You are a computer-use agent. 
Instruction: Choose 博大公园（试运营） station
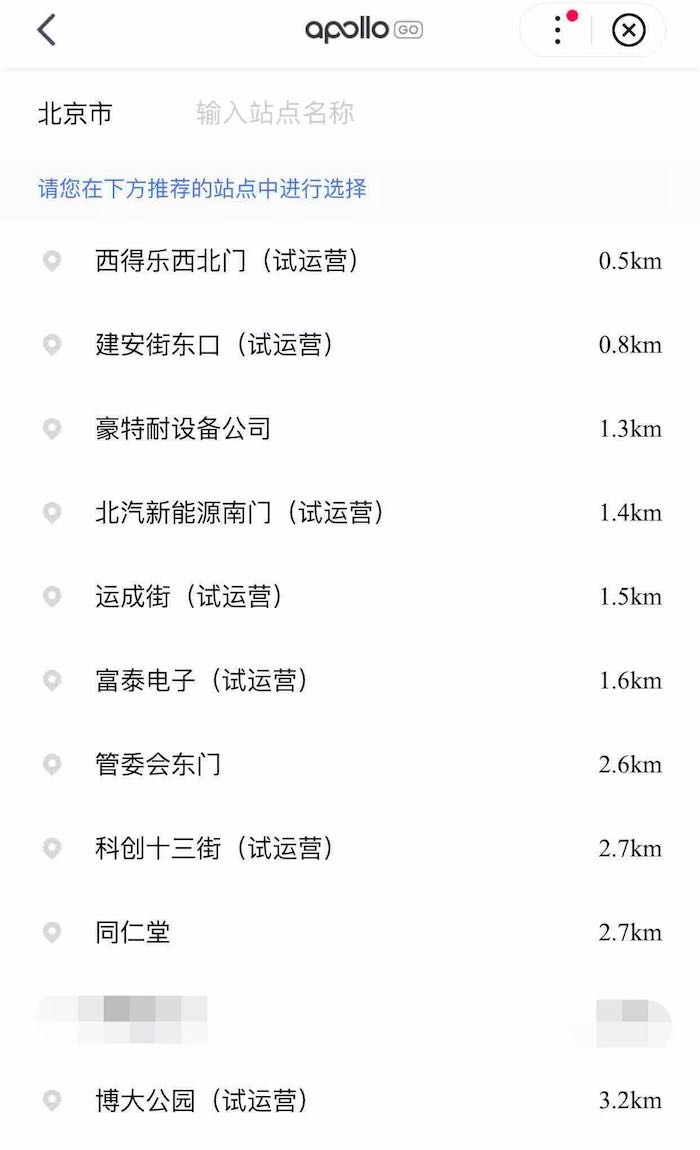[350, 1100]
